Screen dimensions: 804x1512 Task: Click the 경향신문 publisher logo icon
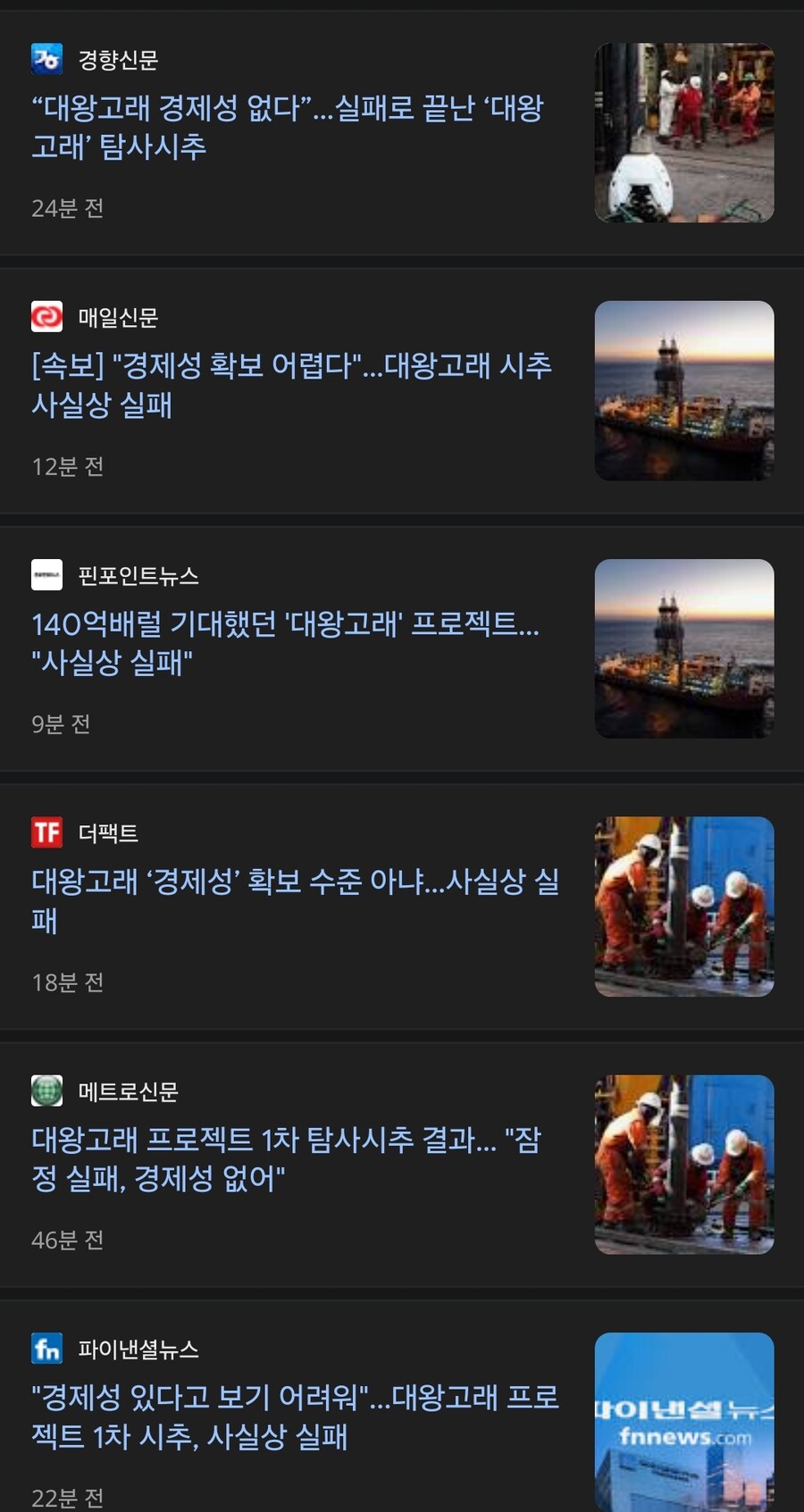coord(46,58)
